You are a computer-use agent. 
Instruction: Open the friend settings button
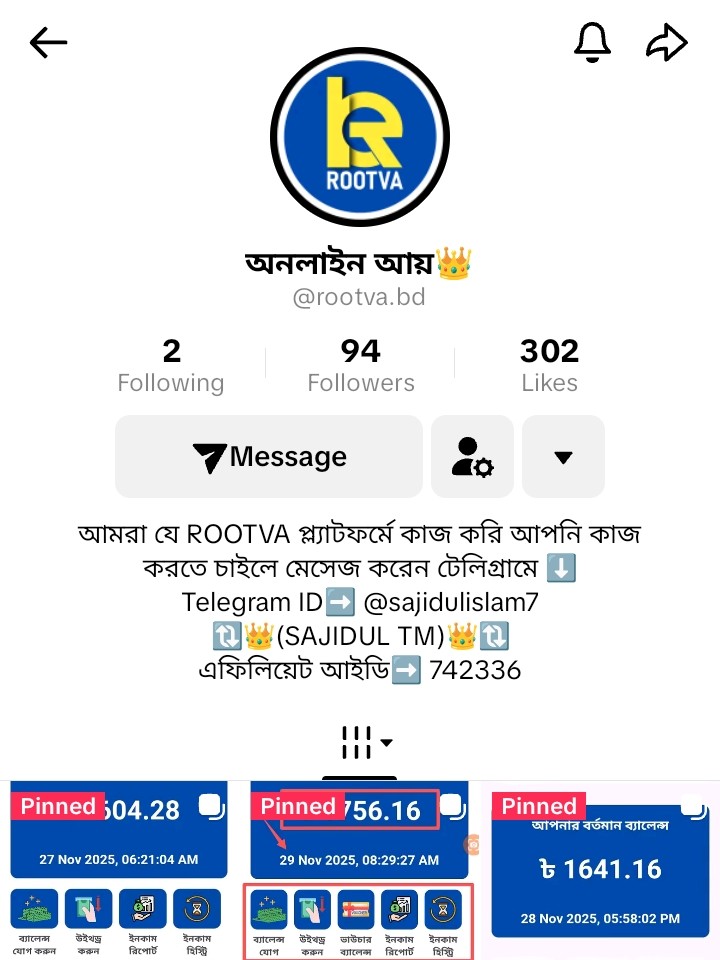tap(472, 457)
